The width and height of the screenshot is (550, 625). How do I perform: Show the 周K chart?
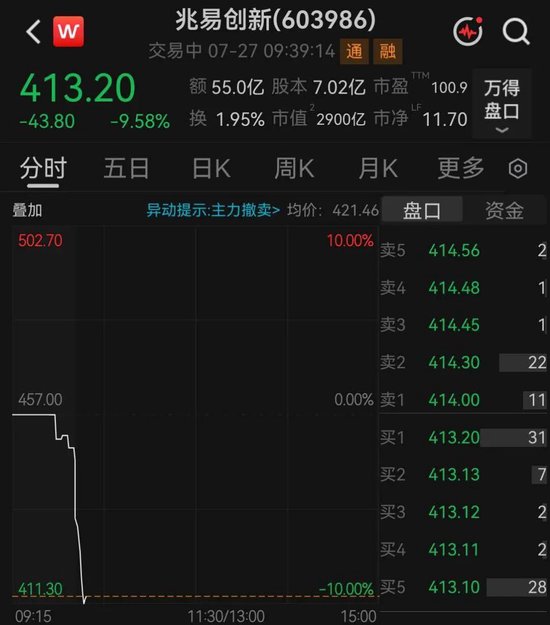(294, 168)
